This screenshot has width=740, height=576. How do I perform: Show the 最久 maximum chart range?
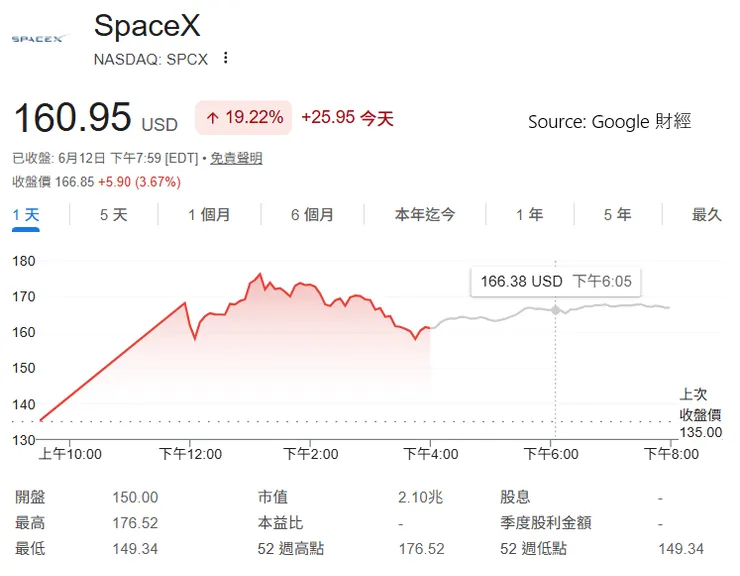[706, 215]
